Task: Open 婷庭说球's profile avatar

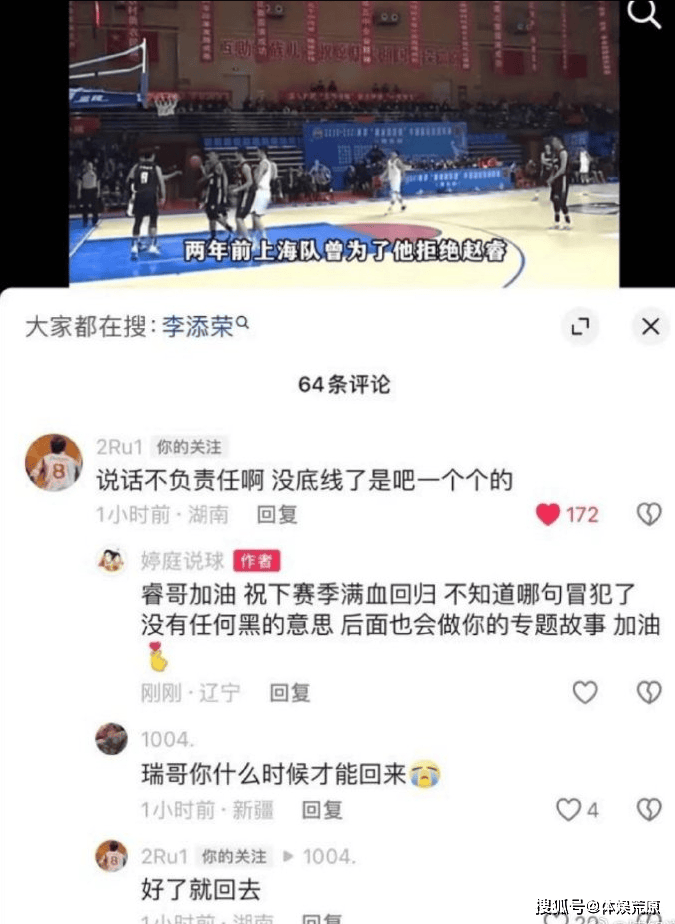Action: tap(111, 560)
